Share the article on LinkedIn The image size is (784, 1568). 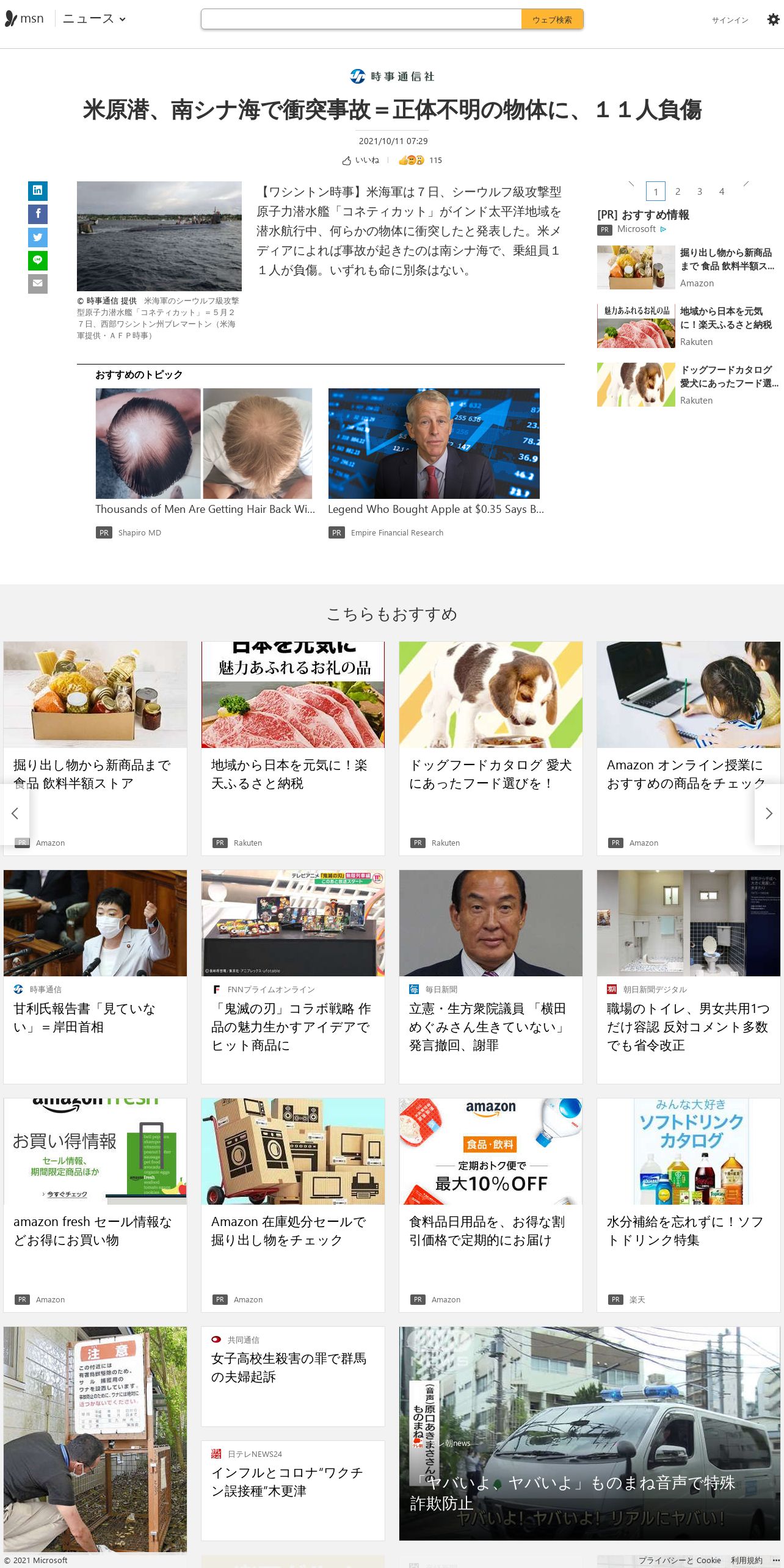38,191
